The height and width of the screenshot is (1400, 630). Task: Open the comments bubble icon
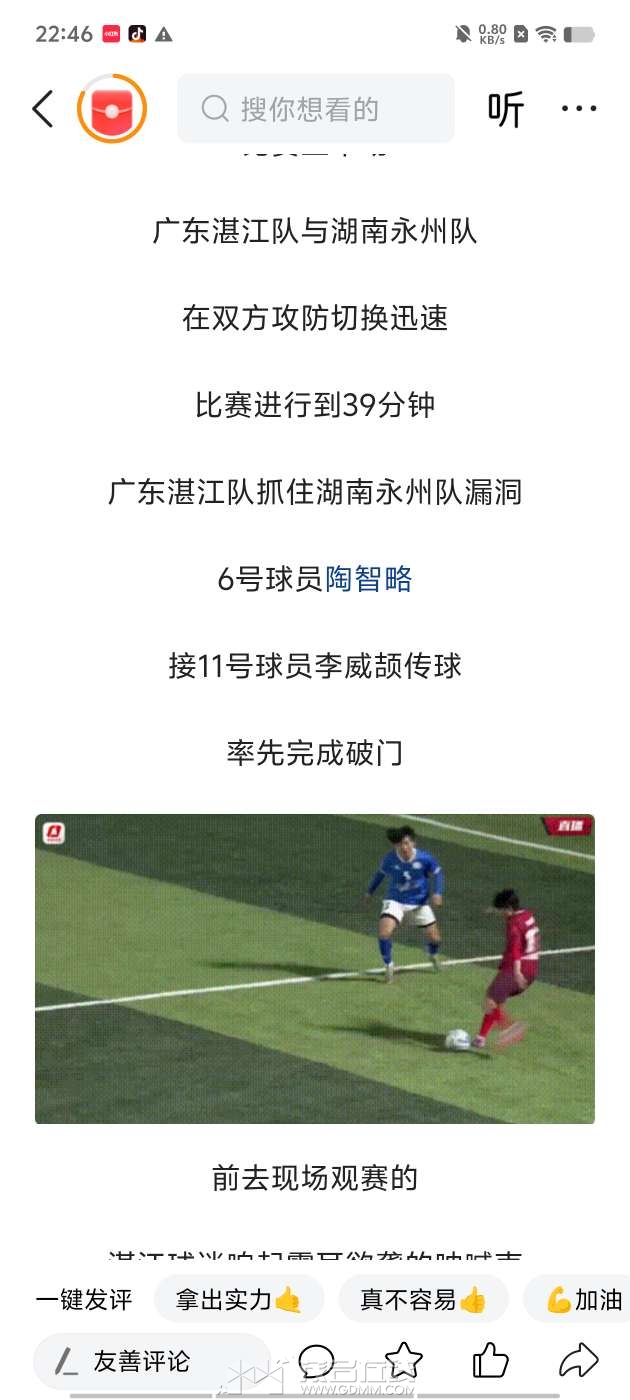pyautogui.click(x=317, y=1361)
